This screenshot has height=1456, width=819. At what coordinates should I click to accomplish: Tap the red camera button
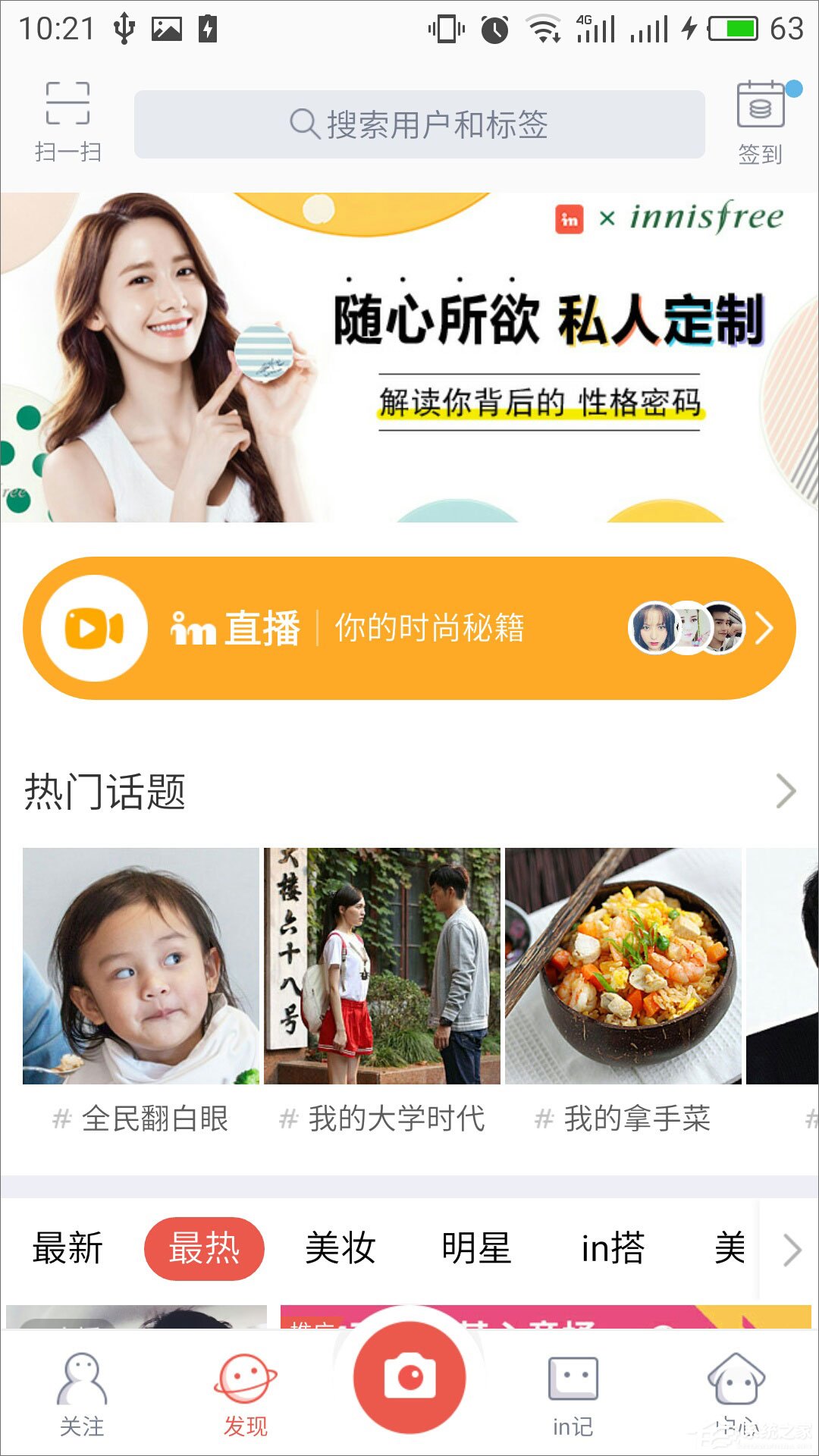(x=409, y=1377)
